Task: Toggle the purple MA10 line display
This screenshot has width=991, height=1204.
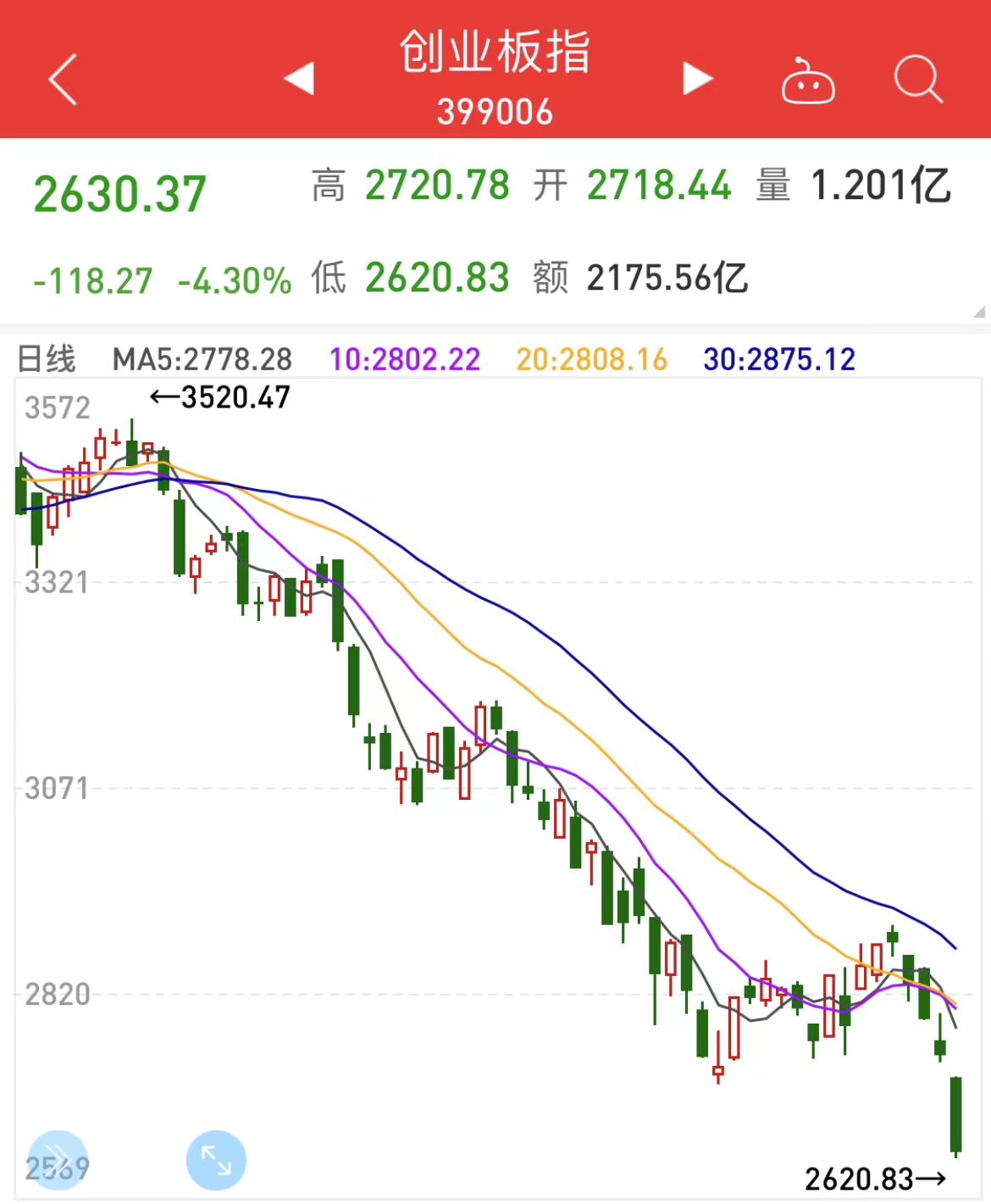Action: coord(405,359)
